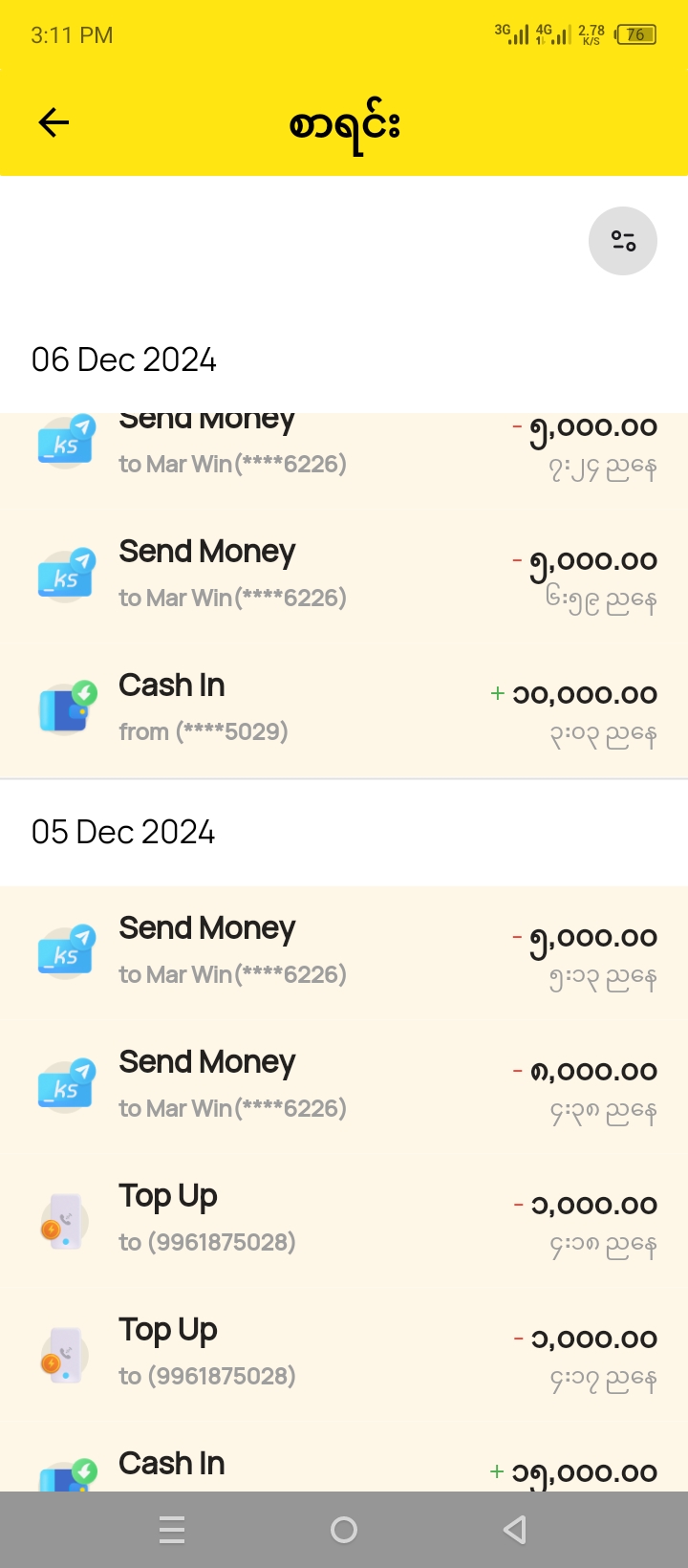View Cash In from ****5029 details
The image size is (688, 1568).
pos(344,708)
